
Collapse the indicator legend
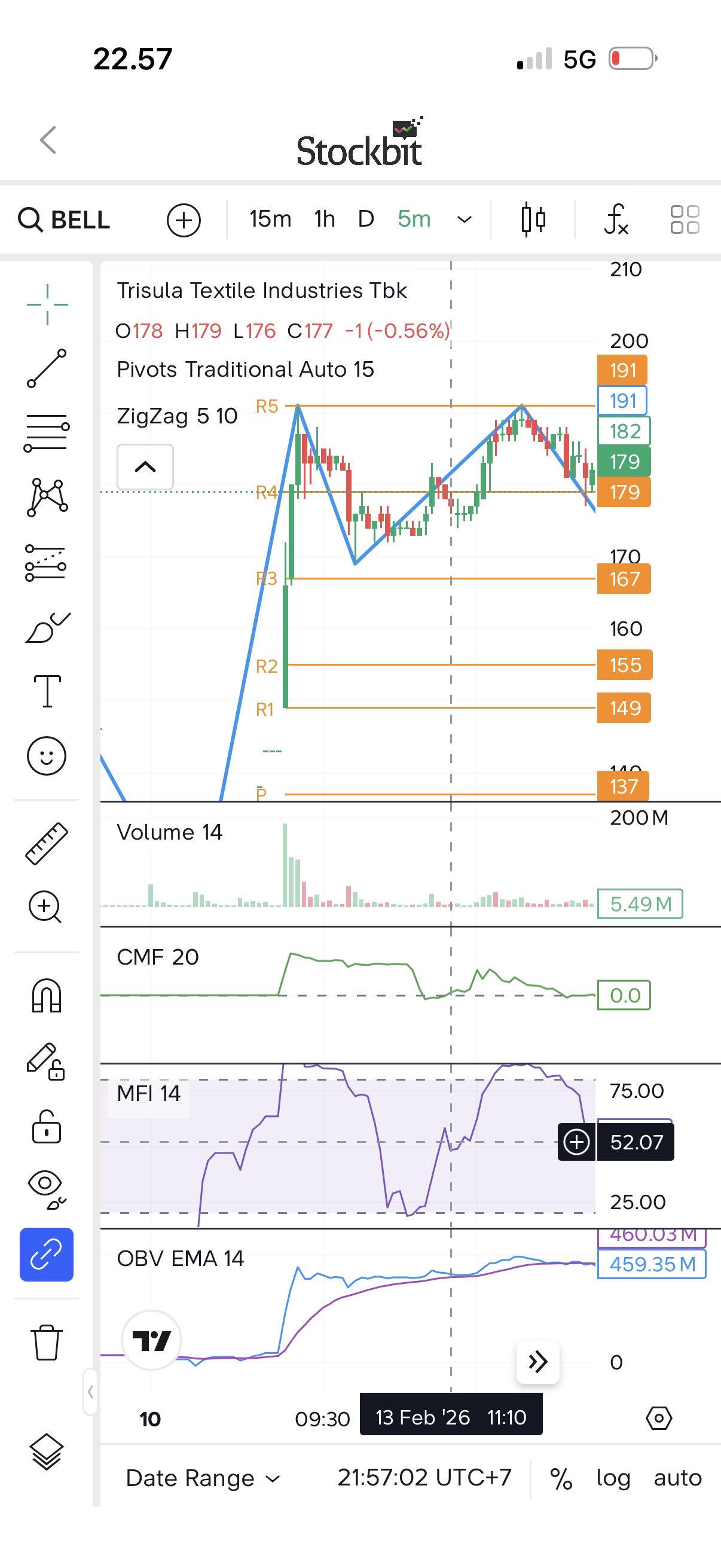[145, 467]
